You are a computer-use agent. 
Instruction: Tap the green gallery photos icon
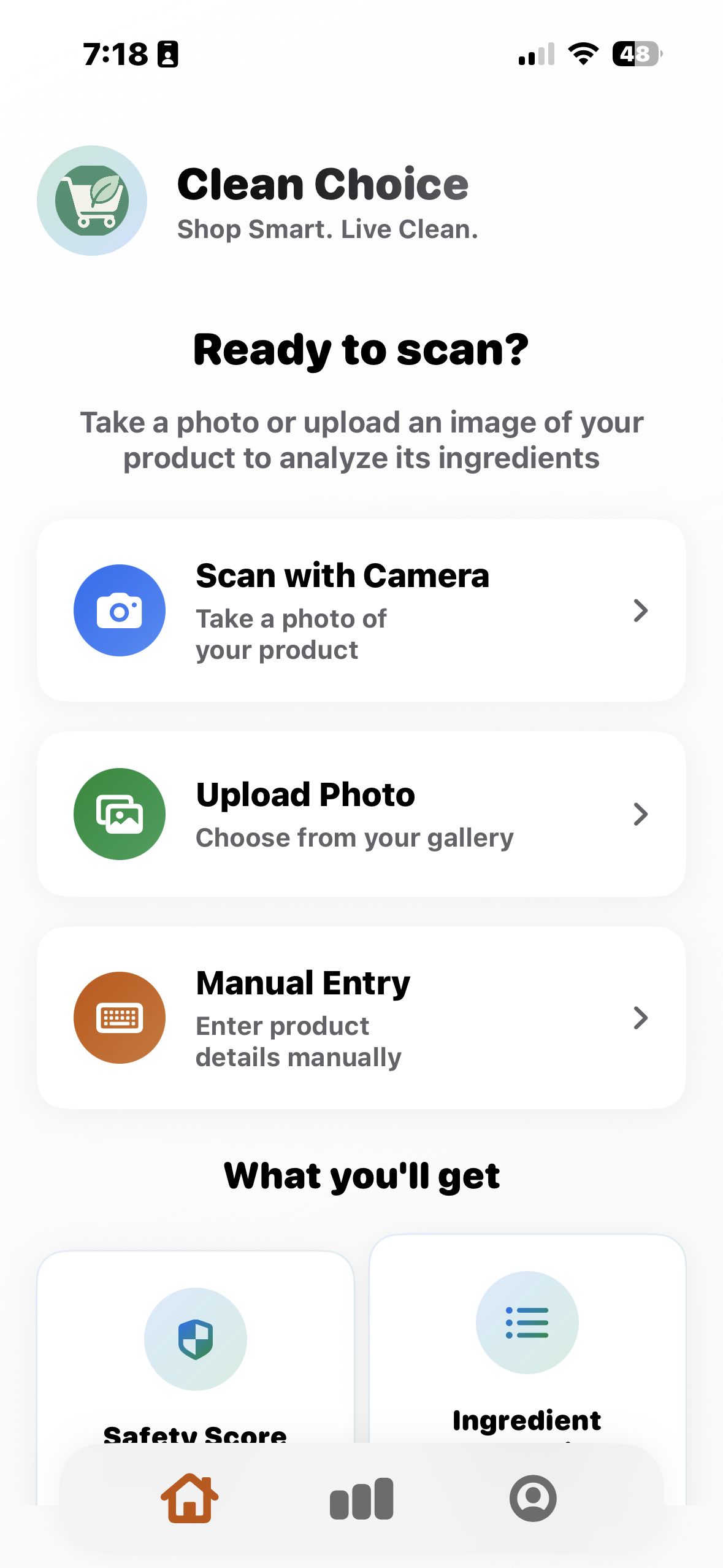(119, 813)
